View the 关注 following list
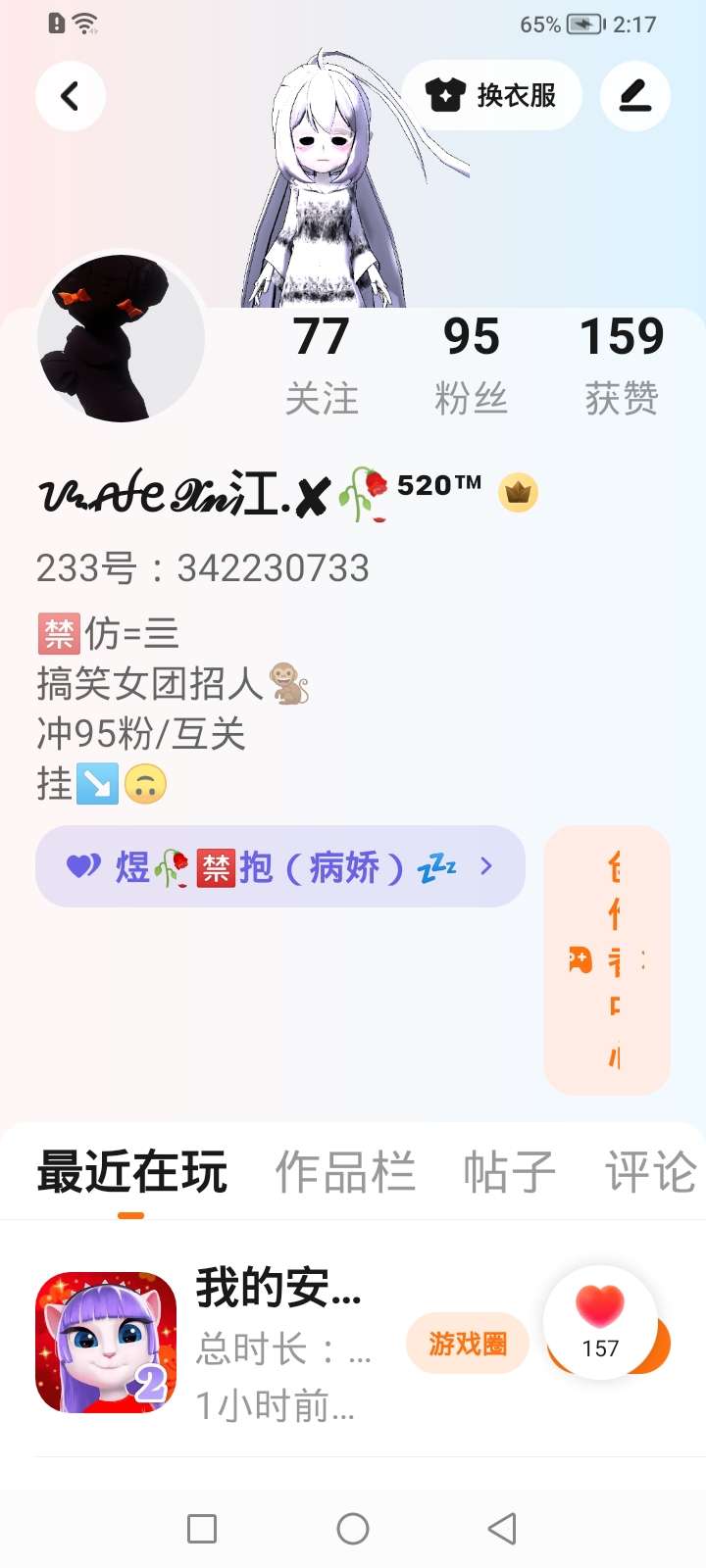The width and height of the screenshot is (706, 1568). pyautogui.click(x=322, y=366)
